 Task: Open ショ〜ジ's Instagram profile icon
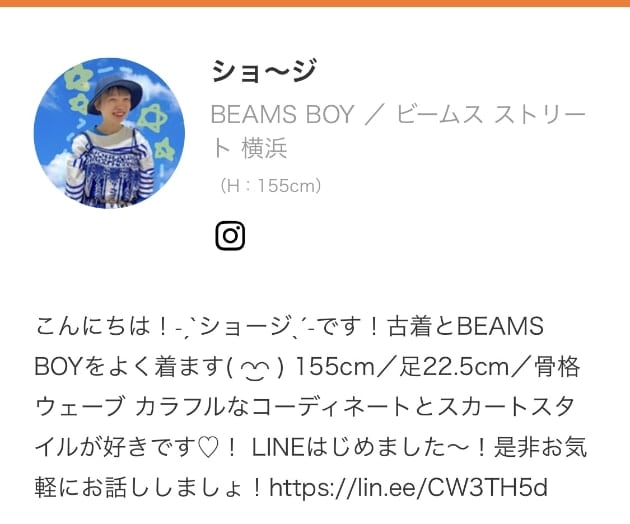[x=230, y=236]
